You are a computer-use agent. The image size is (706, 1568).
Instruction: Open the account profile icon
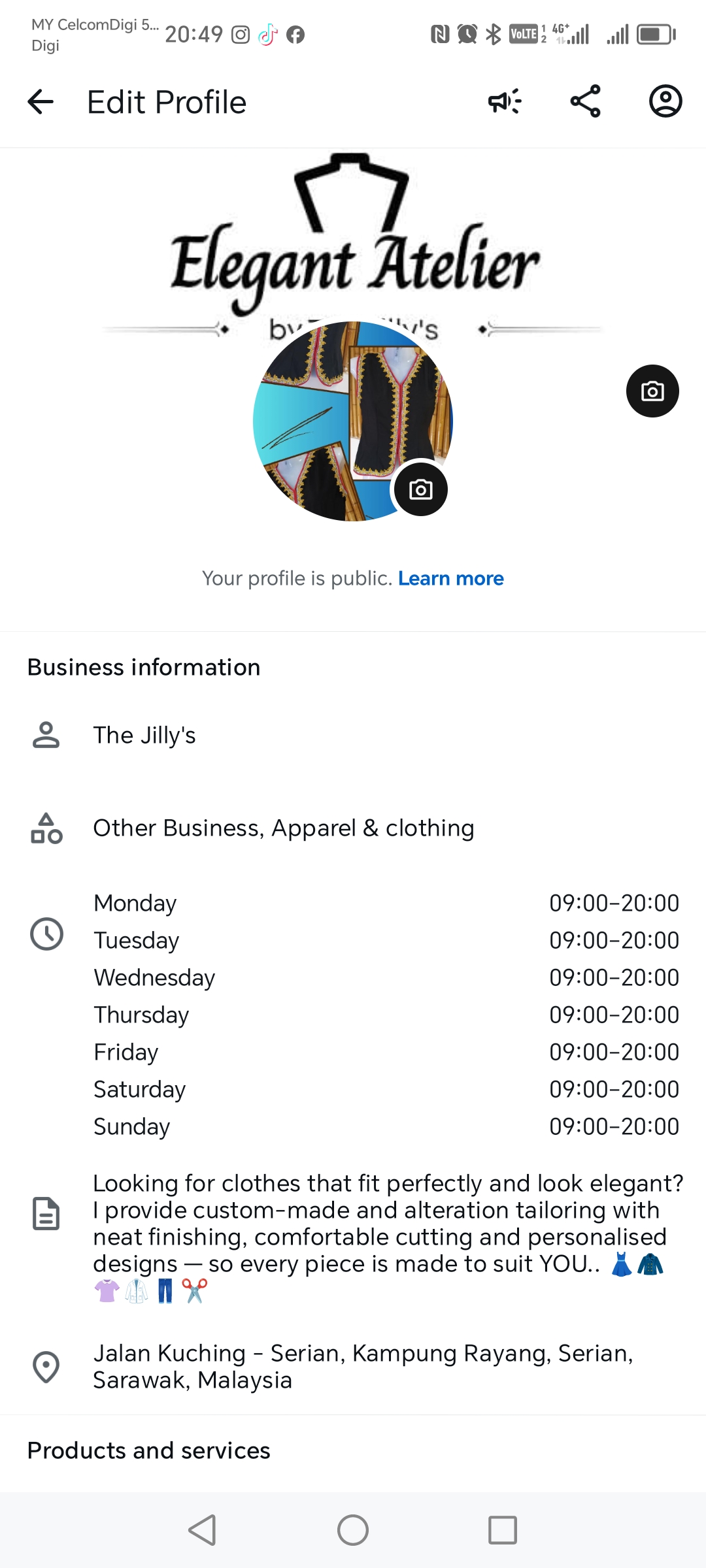[665, 101]
